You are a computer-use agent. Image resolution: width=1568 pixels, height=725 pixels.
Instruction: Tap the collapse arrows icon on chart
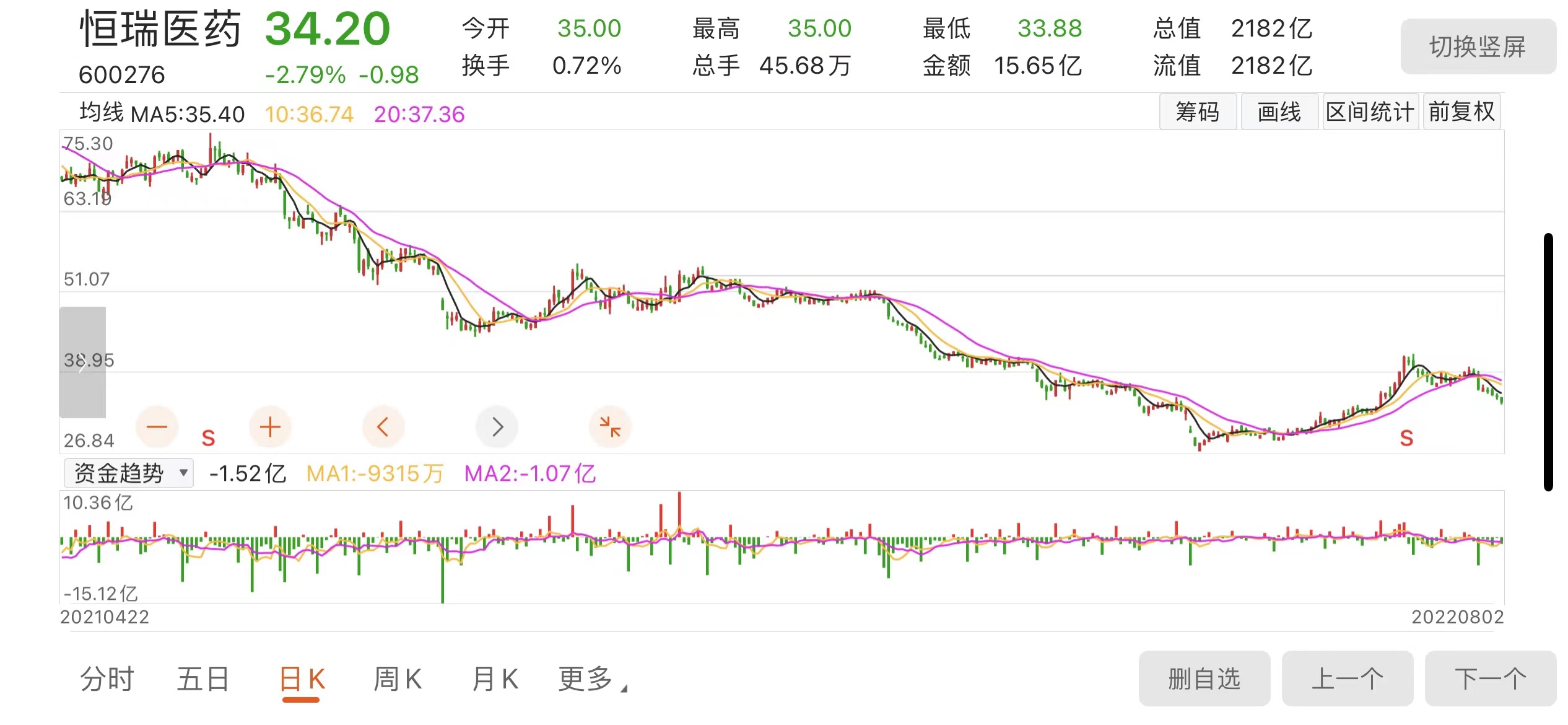[x=610, y=427]
